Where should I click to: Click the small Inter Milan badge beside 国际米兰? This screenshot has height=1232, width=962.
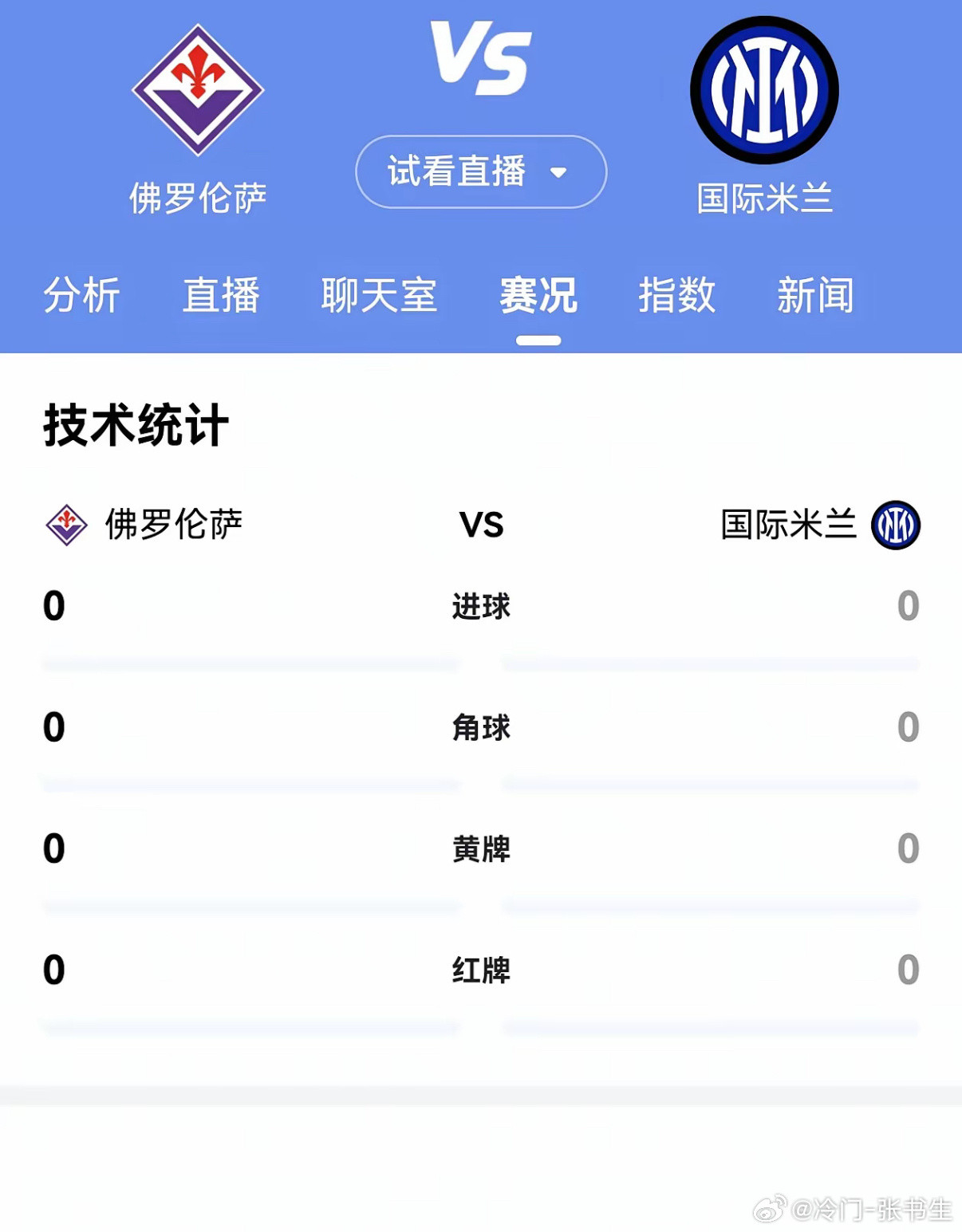click(x=897, y=525)
